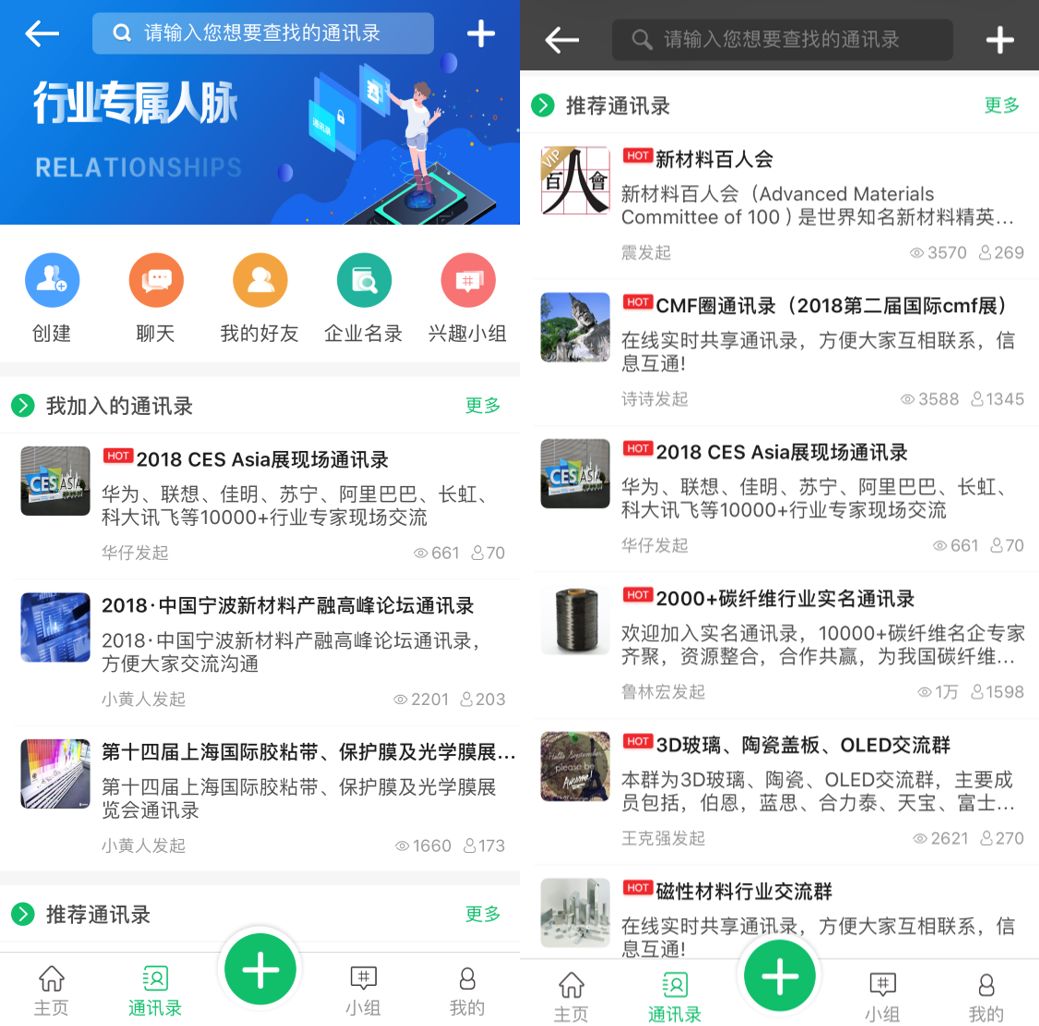
Task: Open 磁性材料行业交流群
Action: pos(744,891)
